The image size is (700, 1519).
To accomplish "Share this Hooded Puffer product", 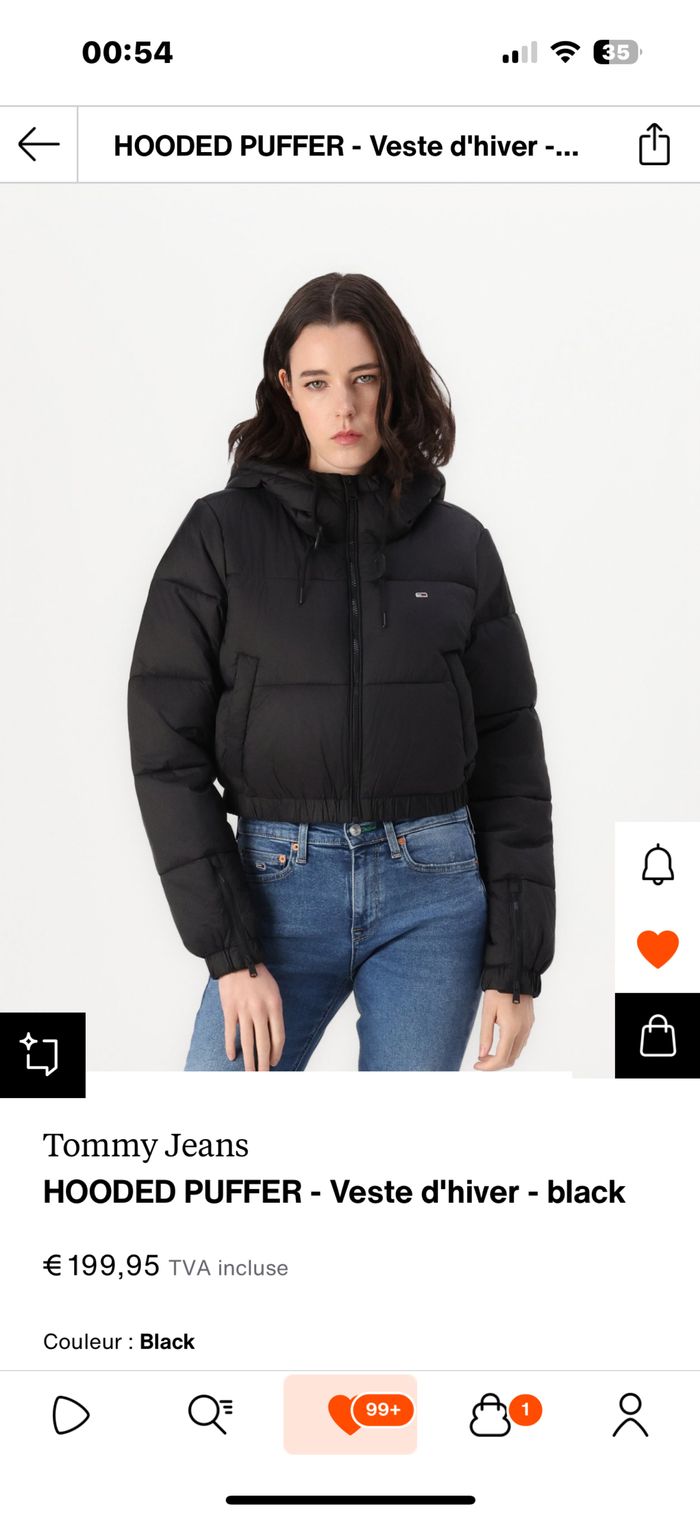I will tap(654, 145).
